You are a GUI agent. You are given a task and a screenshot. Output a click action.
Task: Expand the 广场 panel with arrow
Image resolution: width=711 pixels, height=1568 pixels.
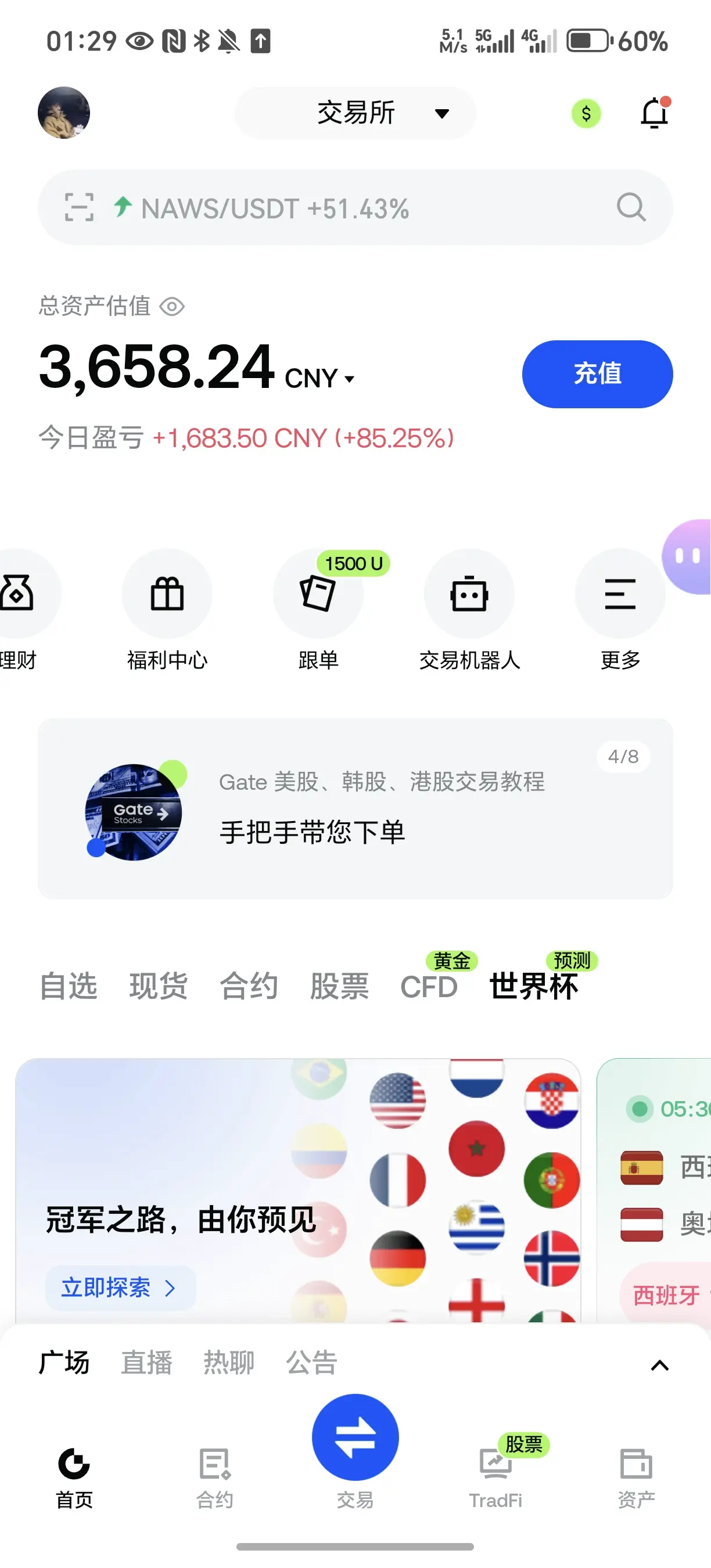[660, 1365]
